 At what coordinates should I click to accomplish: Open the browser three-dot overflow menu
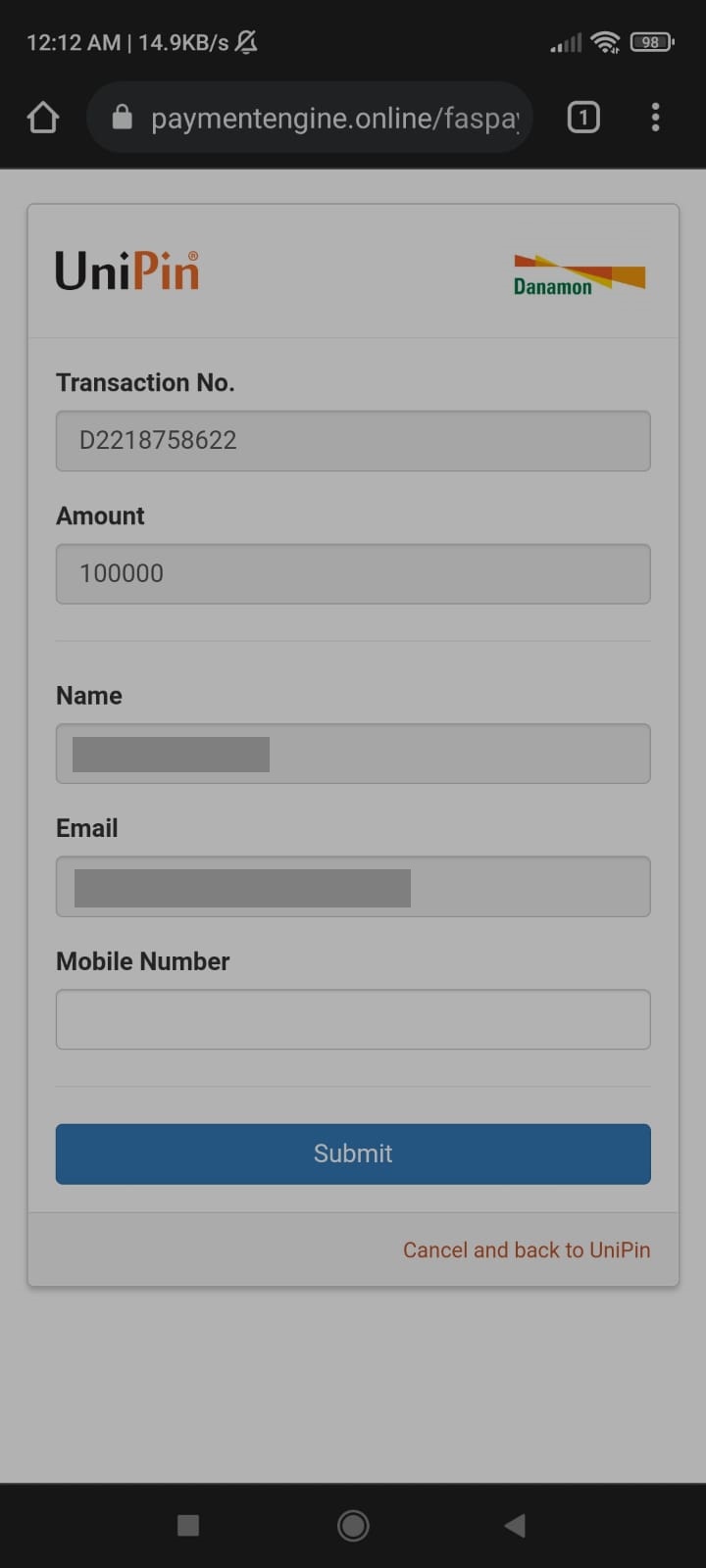click(655, 118)
